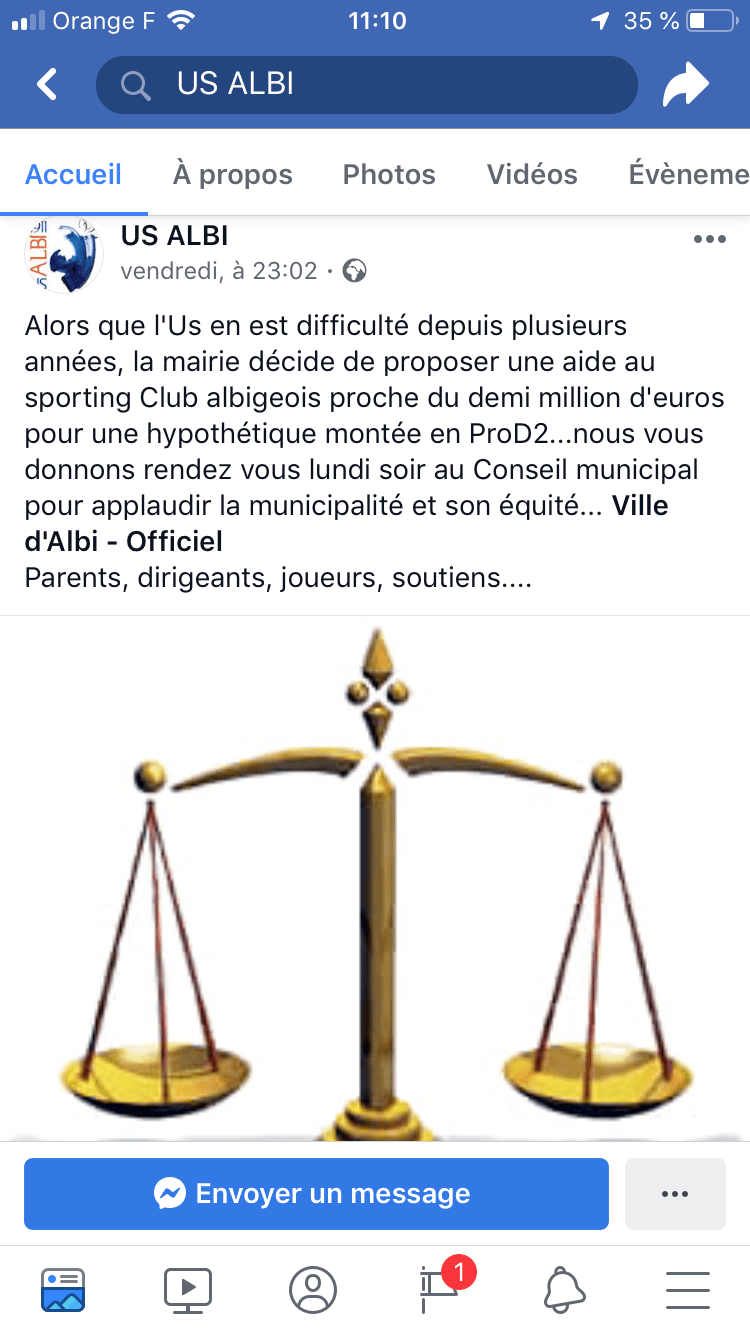The width and height of the screenshot is (750, 1334).
Task: Select the Évènements tab
Action: (x=688, y=174)
